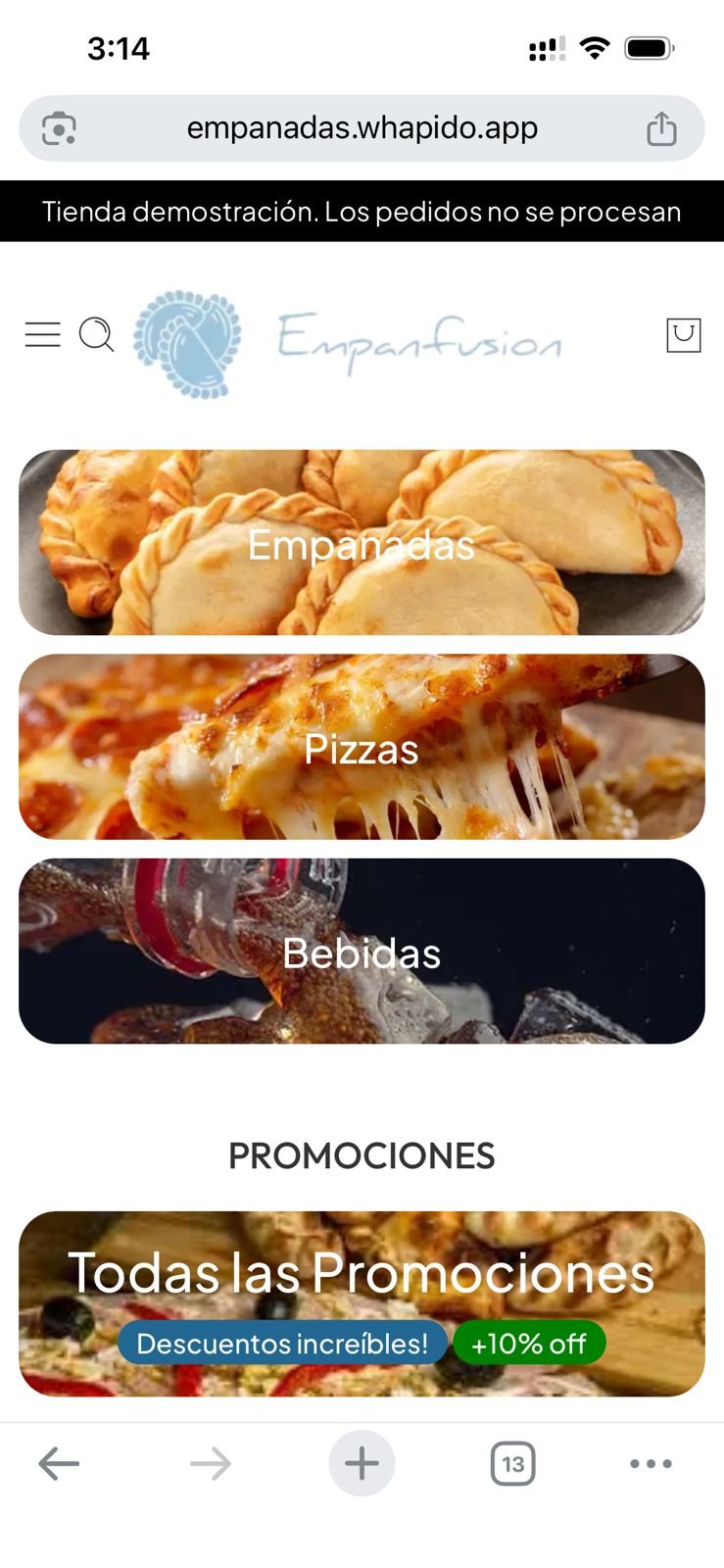Tap the Descuentos increíbles badge
The height and width of the screenshot is (1568, 724).
(x=283, y=1344)
